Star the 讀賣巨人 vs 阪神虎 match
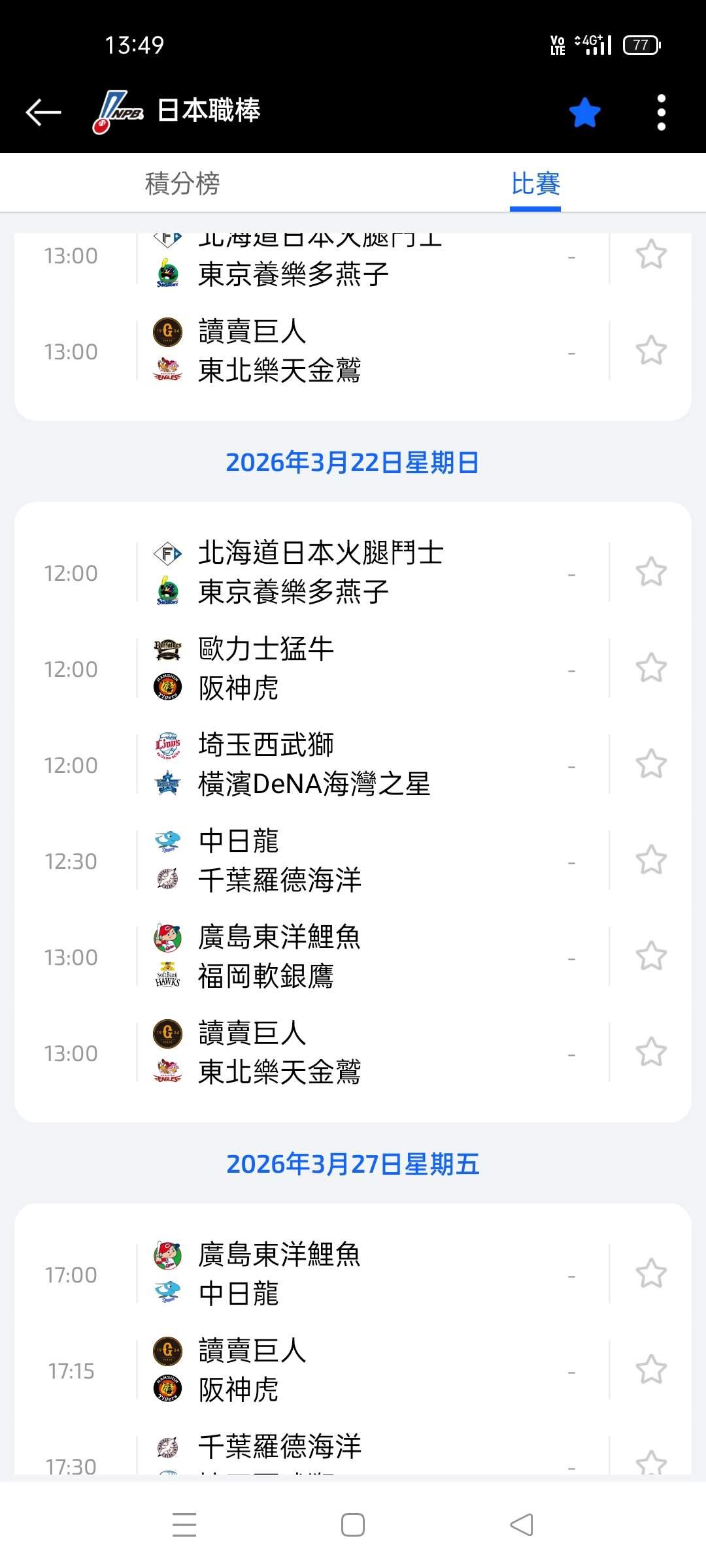 (x=651, y=1370)
